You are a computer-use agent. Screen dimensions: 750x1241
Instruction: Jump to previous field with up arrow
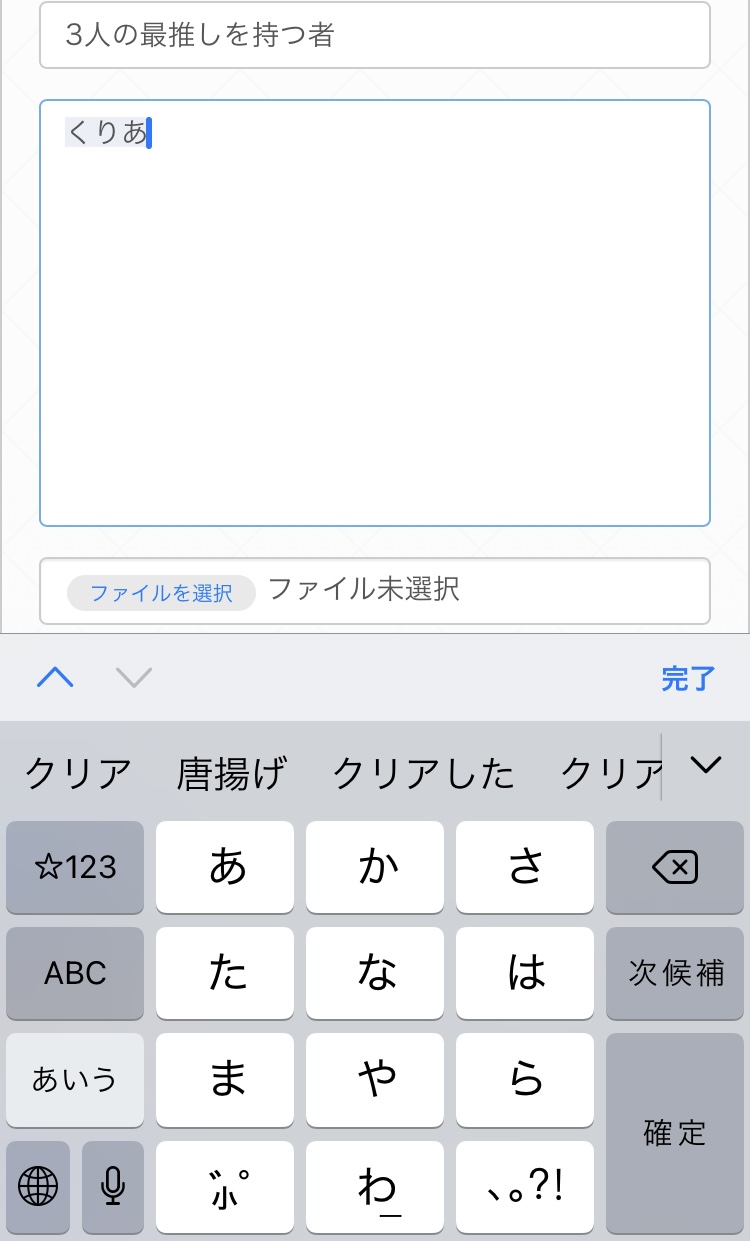click(55, 678)
